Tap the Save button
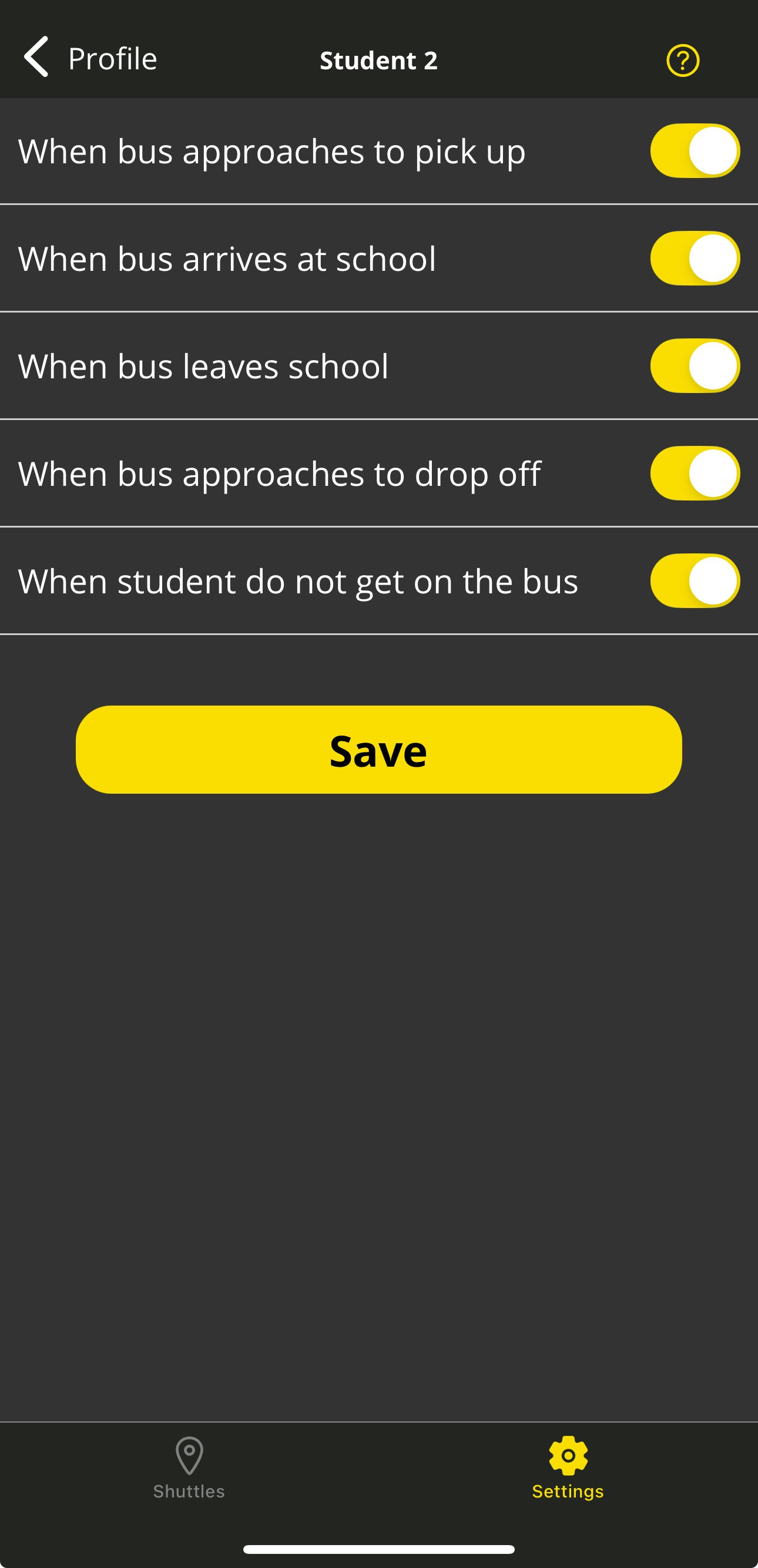Screen dimensions: 758x1568 tap(378, 749)
